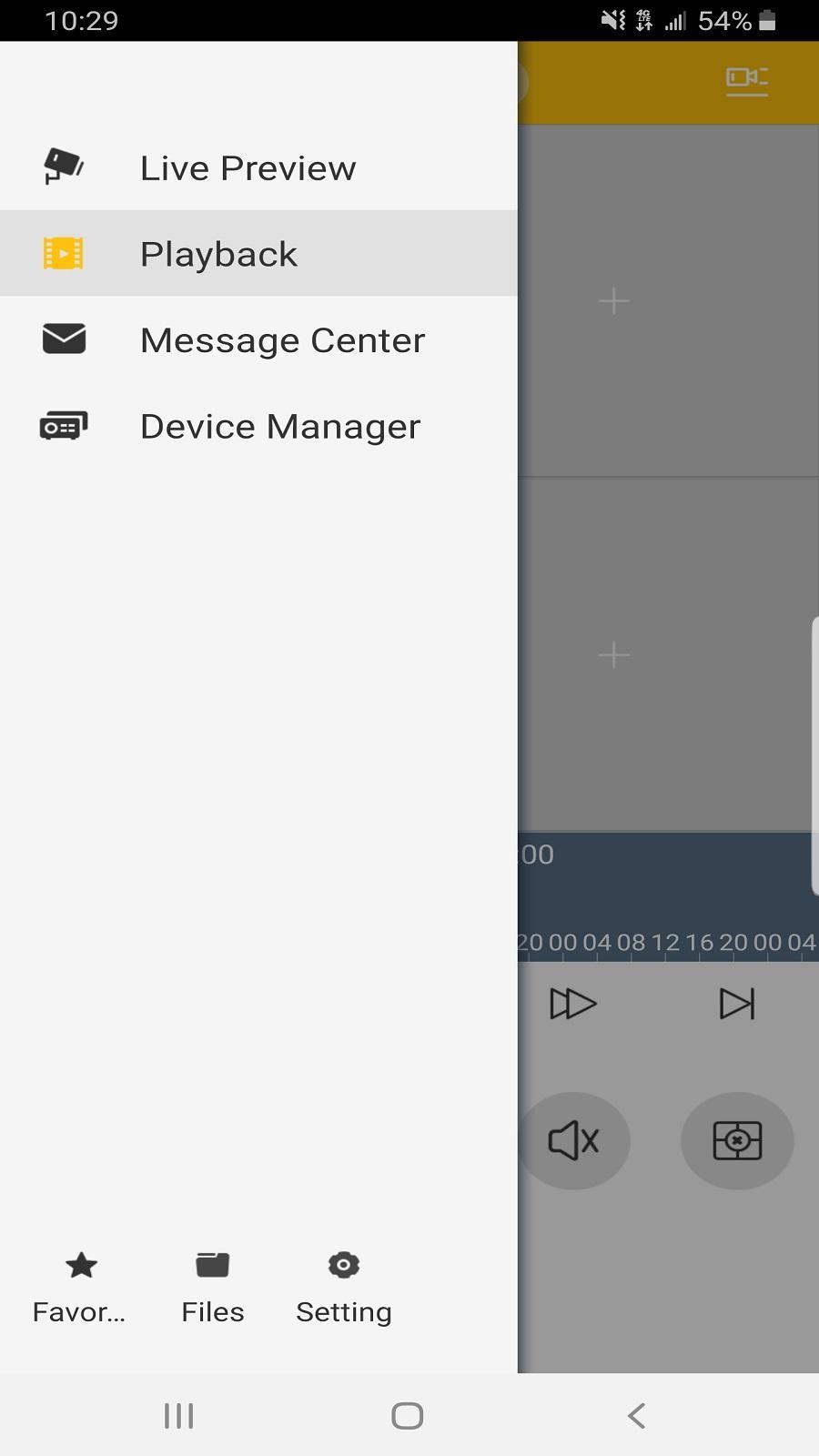Select the Playback menu item
Screen dimensions: 819x1456
point(218,254)
